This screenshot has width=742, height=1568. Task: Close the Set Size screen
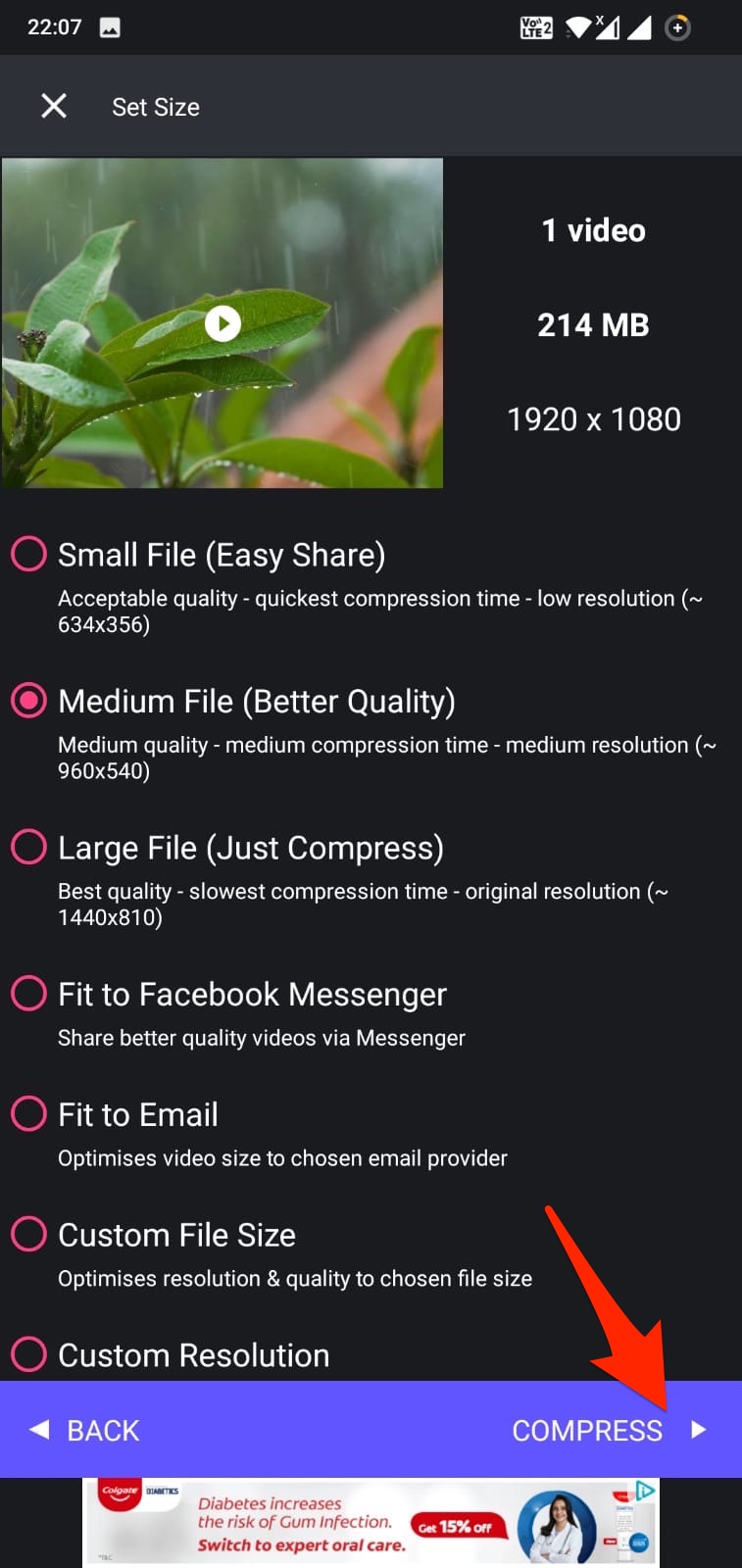click(54, 106)
